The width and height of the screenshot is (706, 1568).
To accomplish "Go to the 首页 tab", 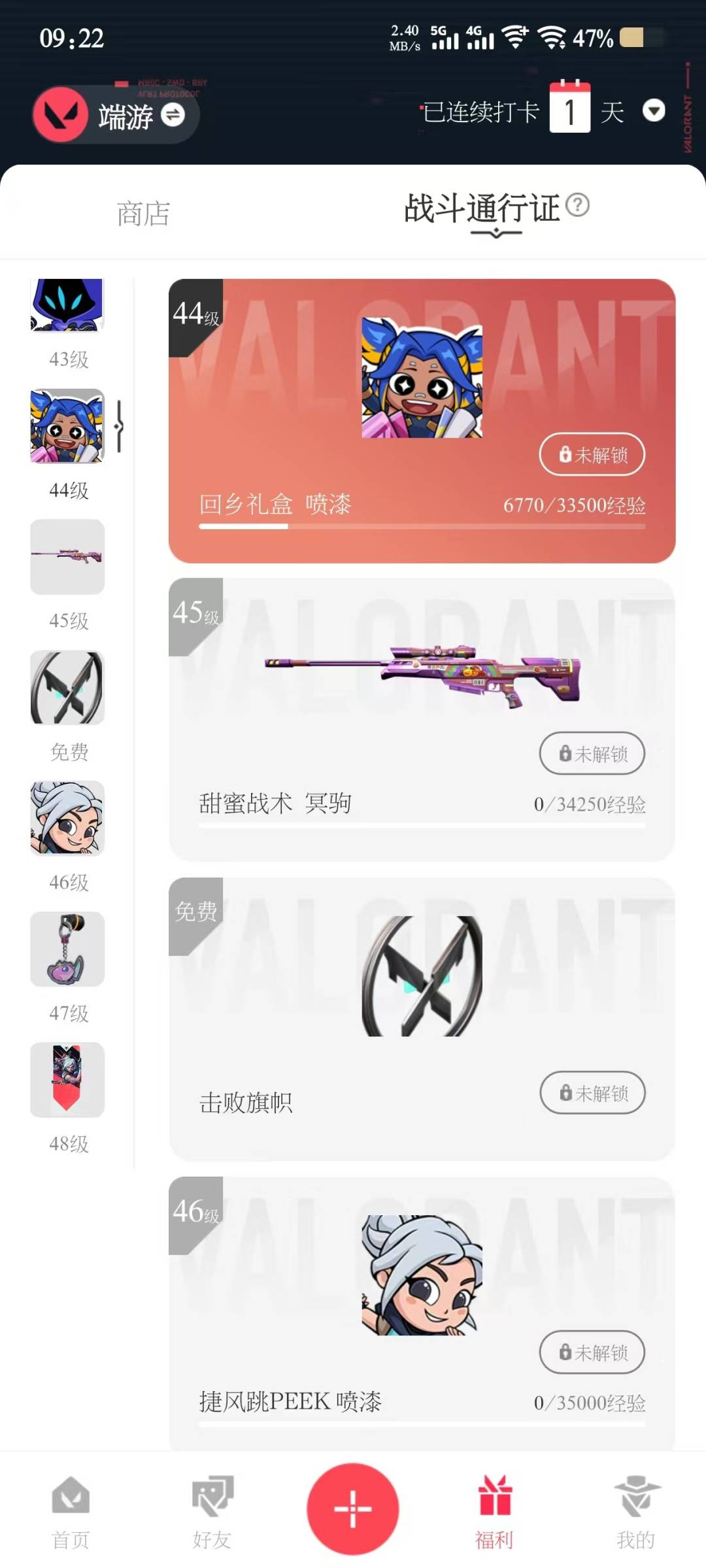I will (x=71, y=1512).
